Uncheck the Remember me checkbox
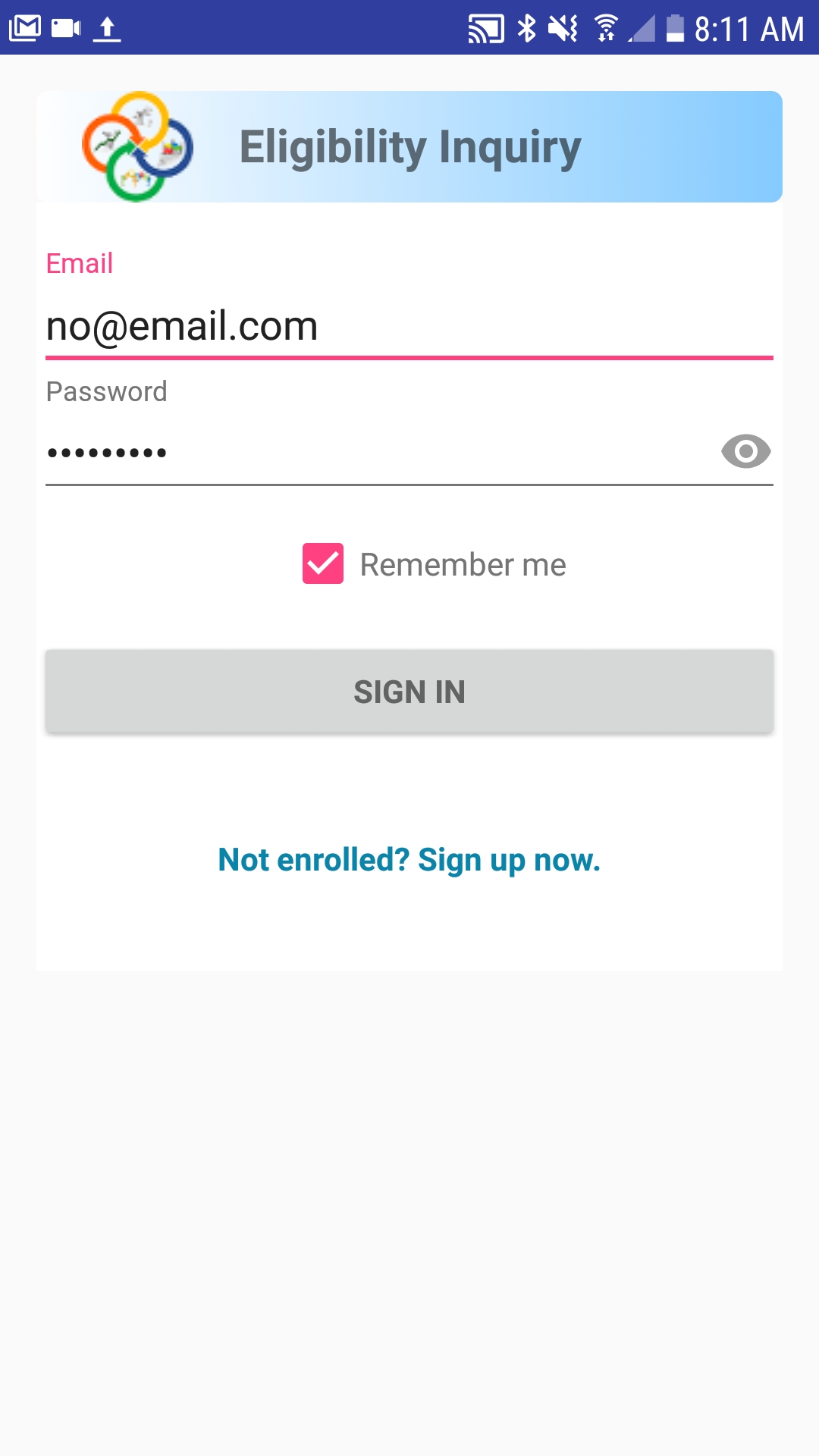This screenshot has height=1456, width=819. pyautogui.click(x=323, y=563)
